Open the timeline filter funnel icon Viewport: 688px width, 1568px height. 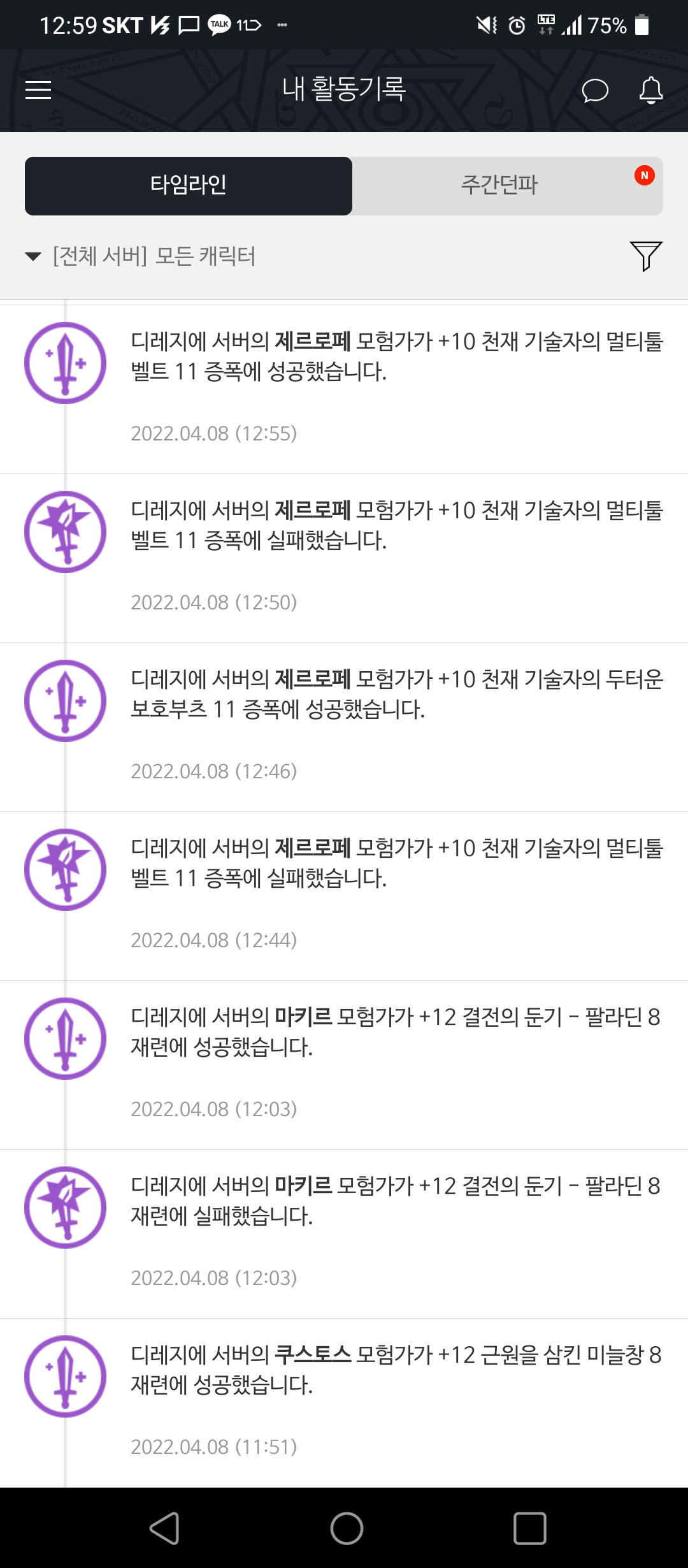[646, 256]
